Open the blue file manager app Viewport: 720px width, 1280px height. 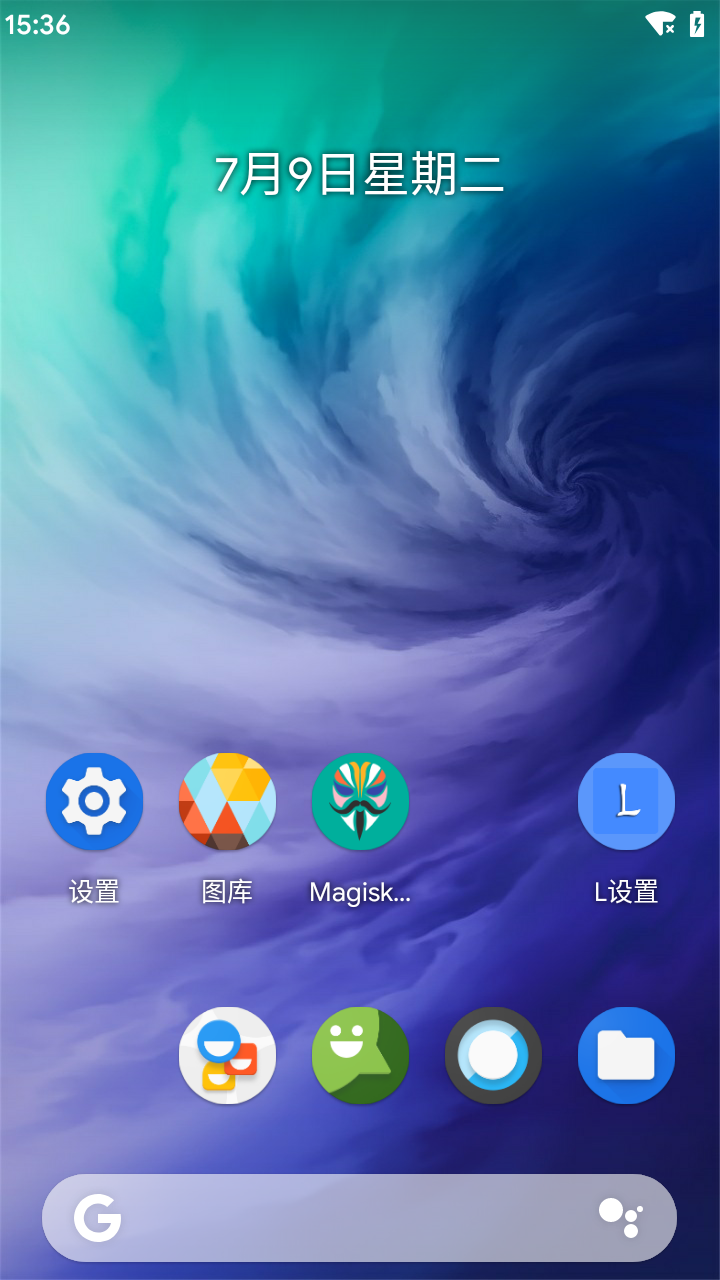pos(626,1056)
